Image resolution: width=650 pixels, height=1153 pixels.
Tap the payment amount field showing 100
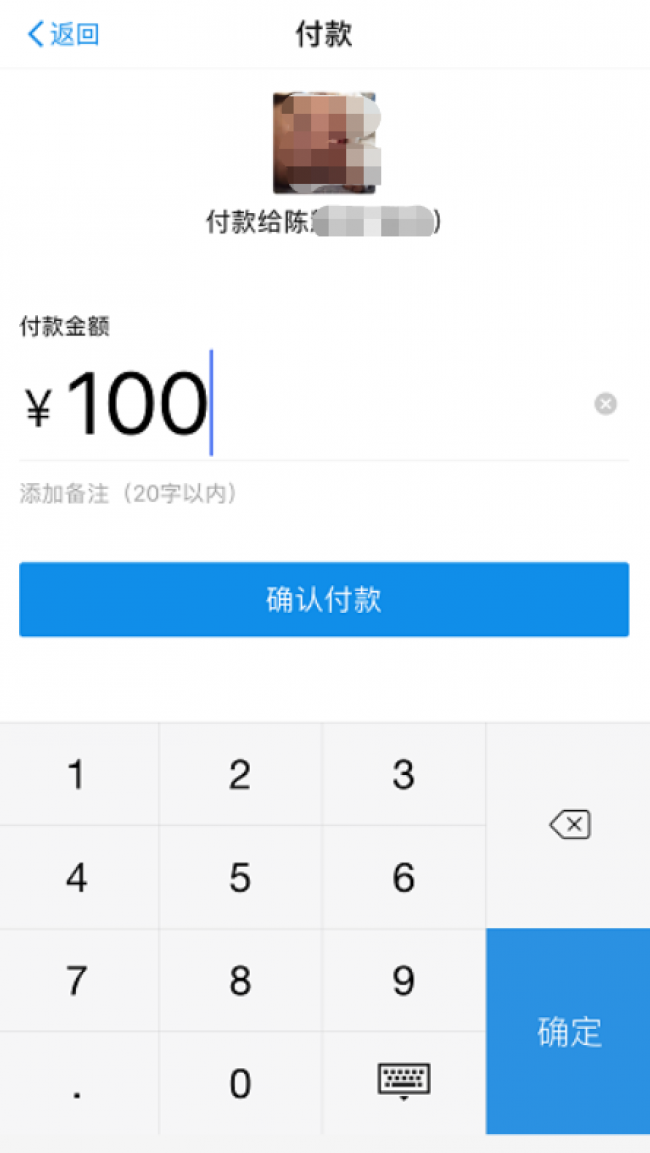coord(324,404)
